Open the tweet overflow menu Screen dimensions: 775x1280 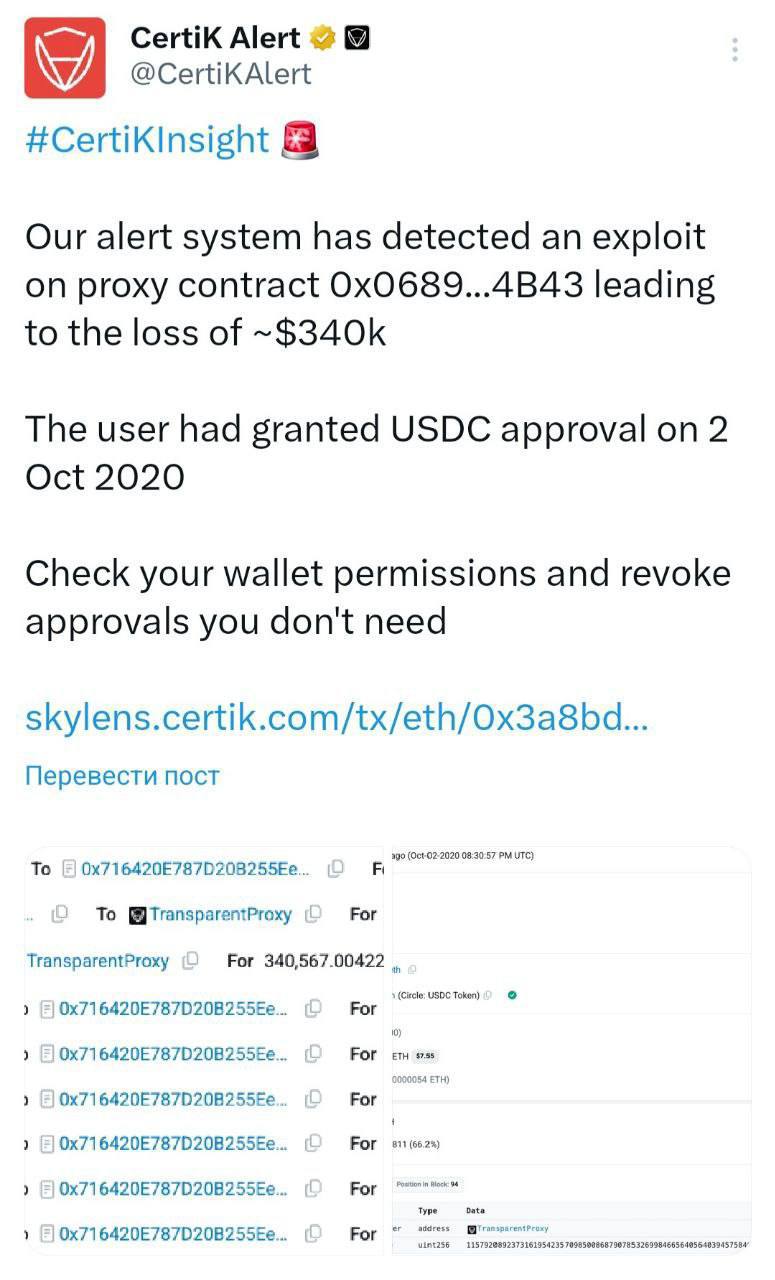(735, 50)
